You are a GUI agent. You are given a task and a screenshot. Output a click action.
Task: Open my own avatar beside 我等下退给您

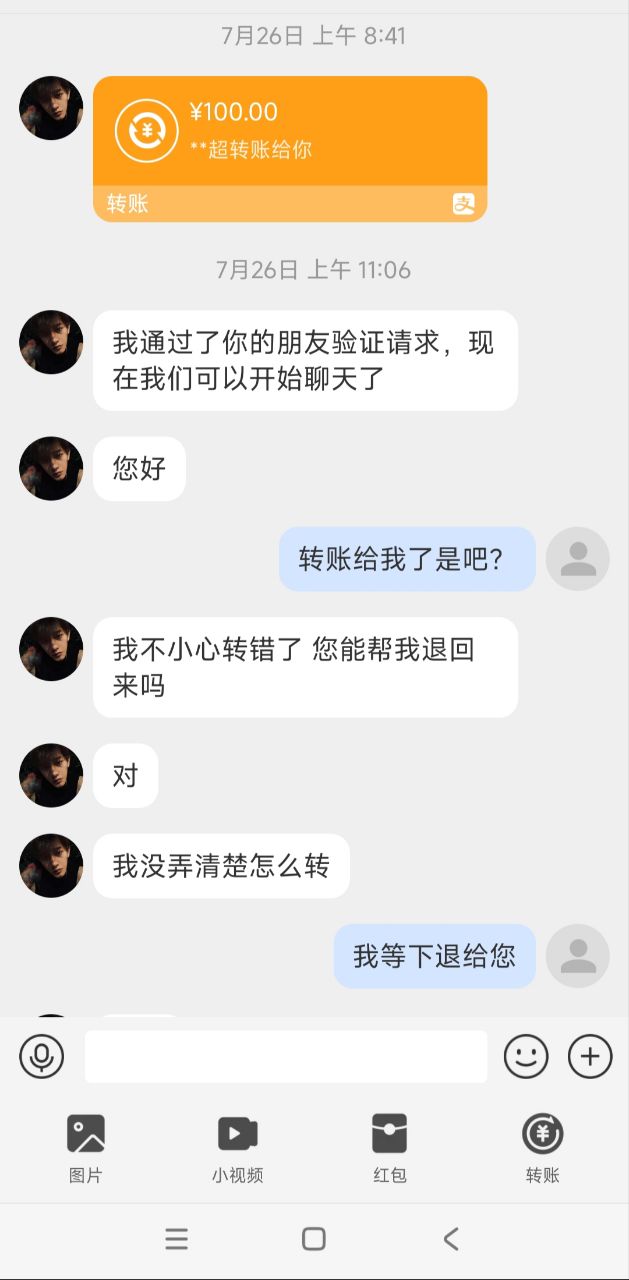(x=578, y=956)
